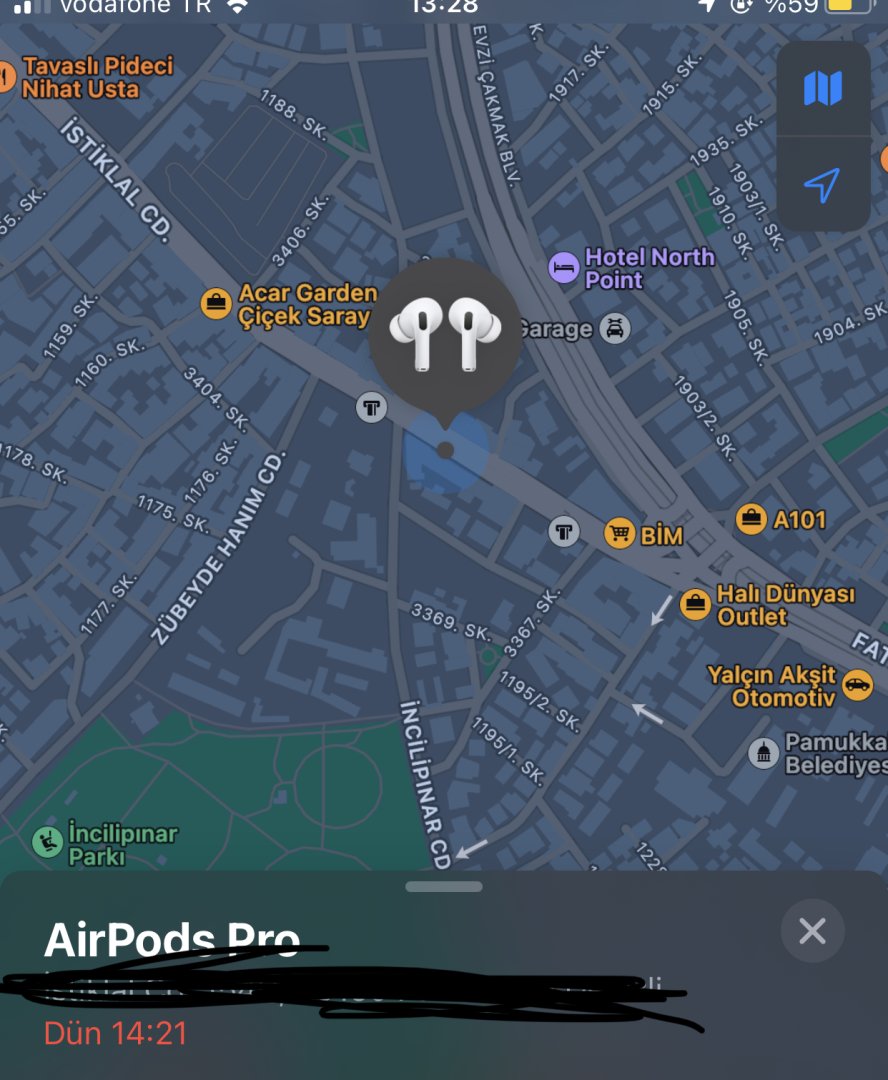Viewport: 888px width, 1080px height.
Task: Tap the AirPods Pro map pin
Action: (x=444, y=334)
